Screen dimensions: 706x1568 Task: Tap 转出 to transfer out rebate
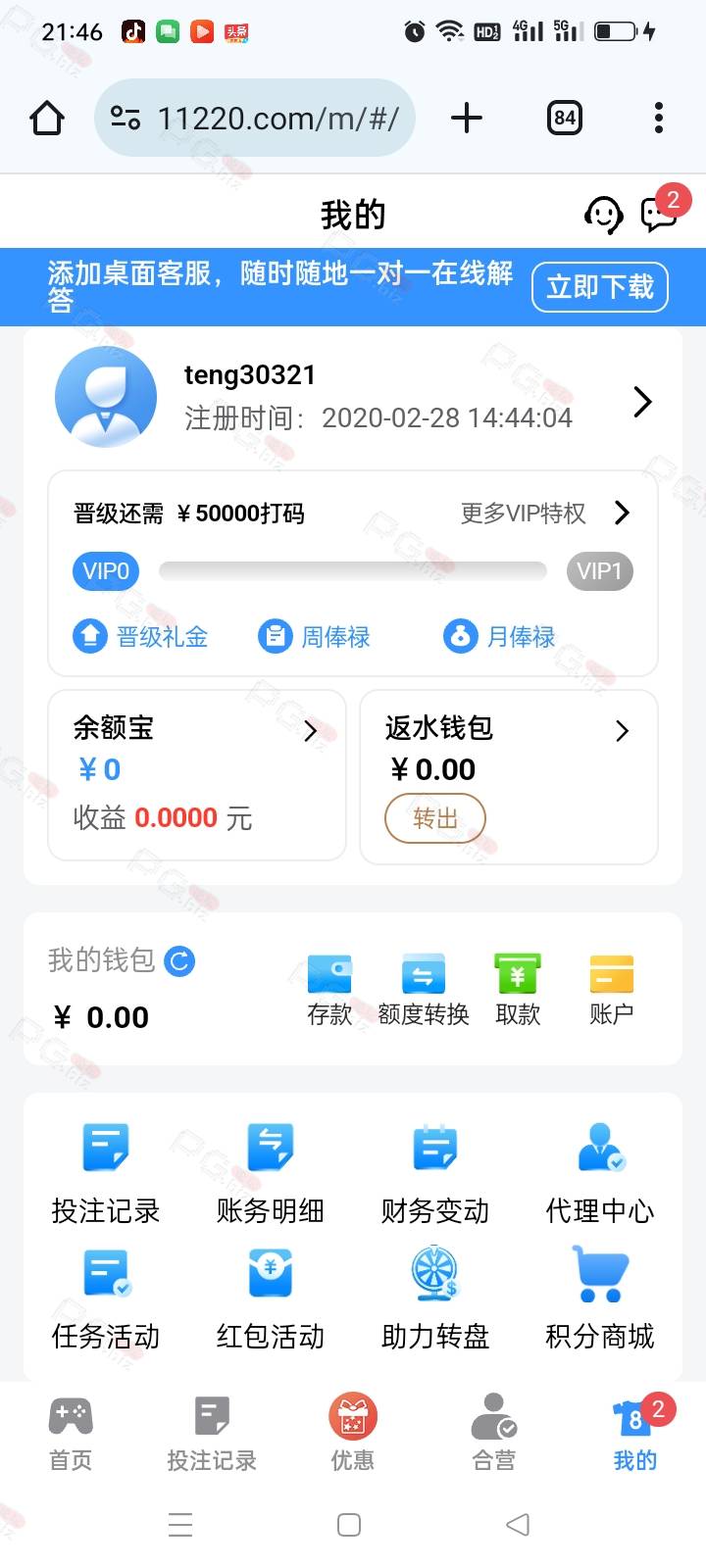[435, 818]
